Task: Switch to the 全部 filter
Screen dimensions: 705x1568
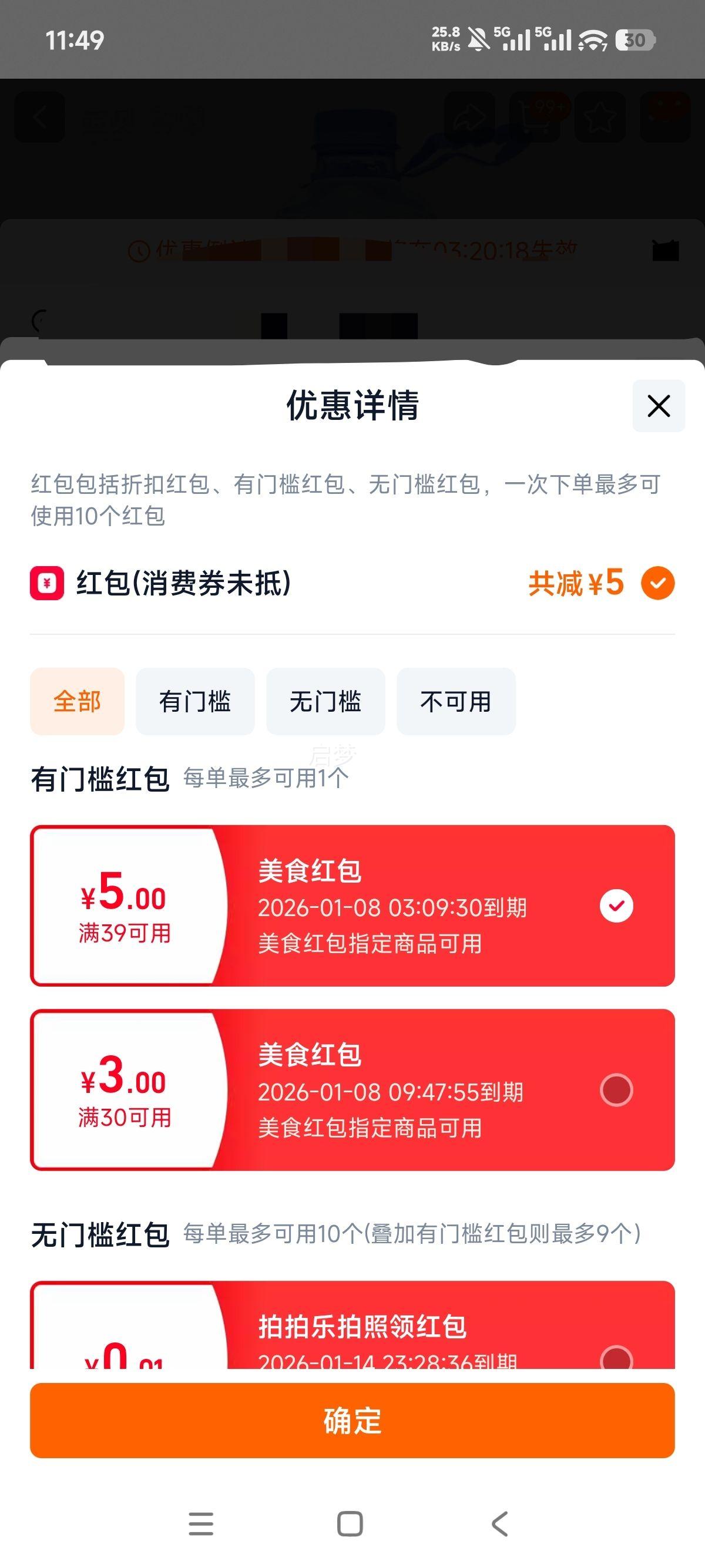Action: coord(78,701)
